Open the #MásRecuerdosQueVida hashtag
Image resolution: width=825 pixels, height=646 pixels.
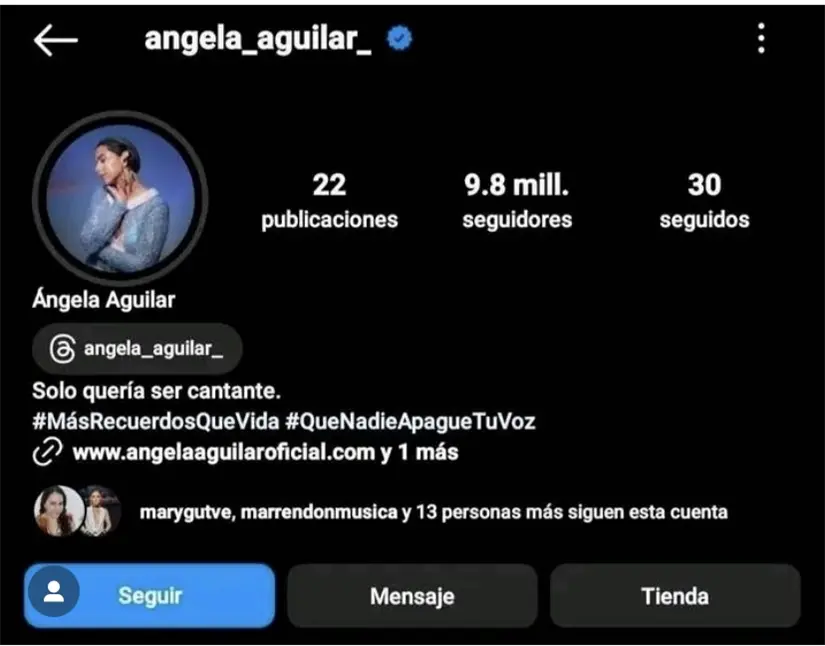click(155, 421)
